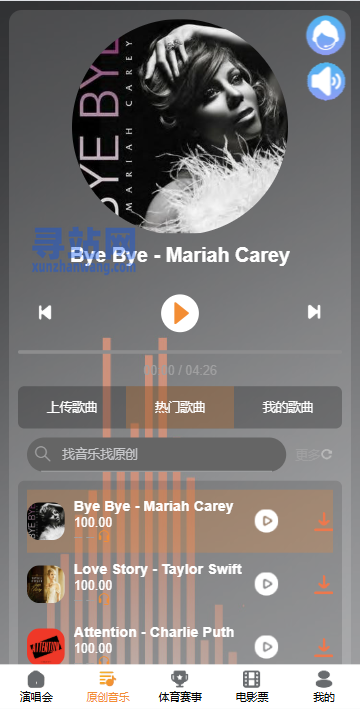Download Bye Bye - Mariah Carey
Screen dimensions: 360x709
323,521
